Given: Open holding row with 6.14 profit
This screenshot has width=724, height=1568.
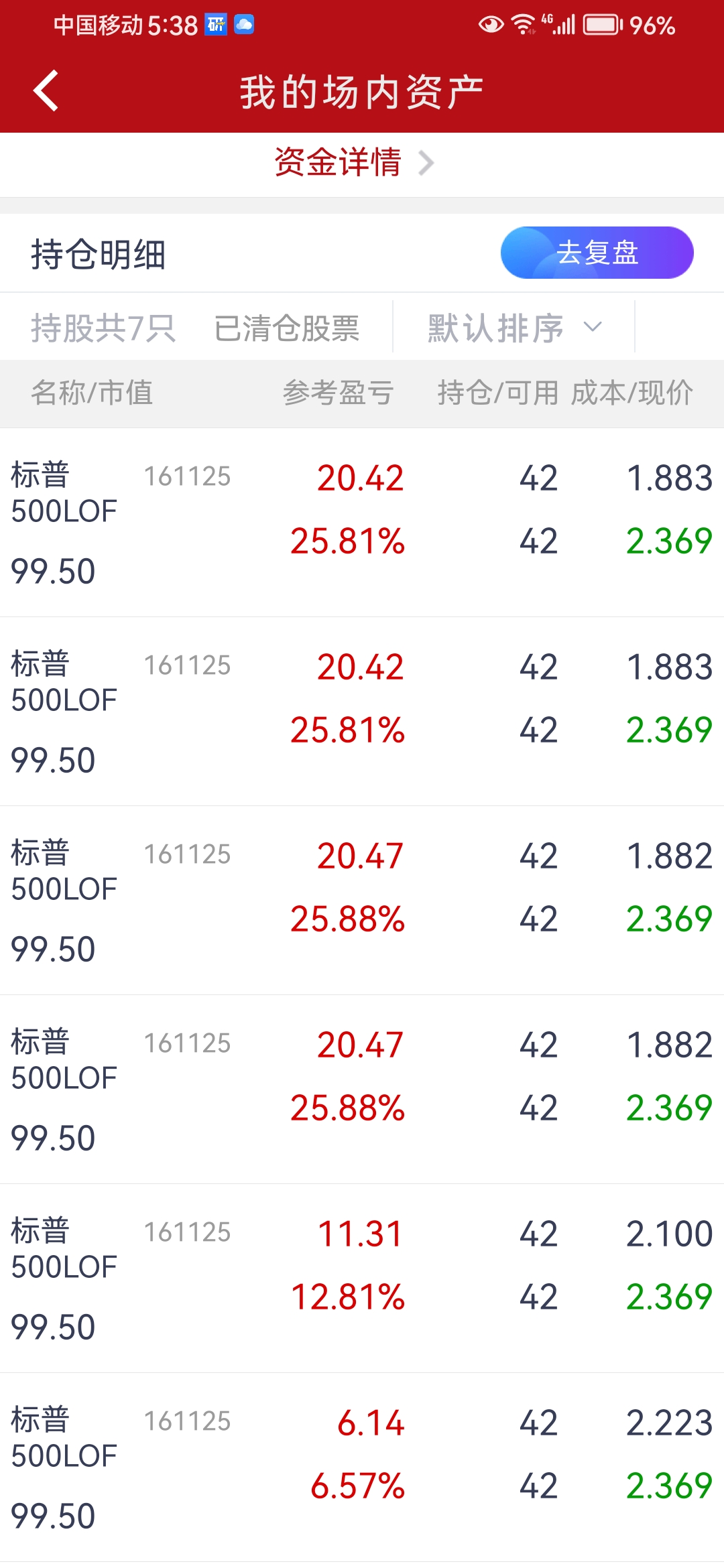Looking at the screenshot, I should tap(362, 1467).
